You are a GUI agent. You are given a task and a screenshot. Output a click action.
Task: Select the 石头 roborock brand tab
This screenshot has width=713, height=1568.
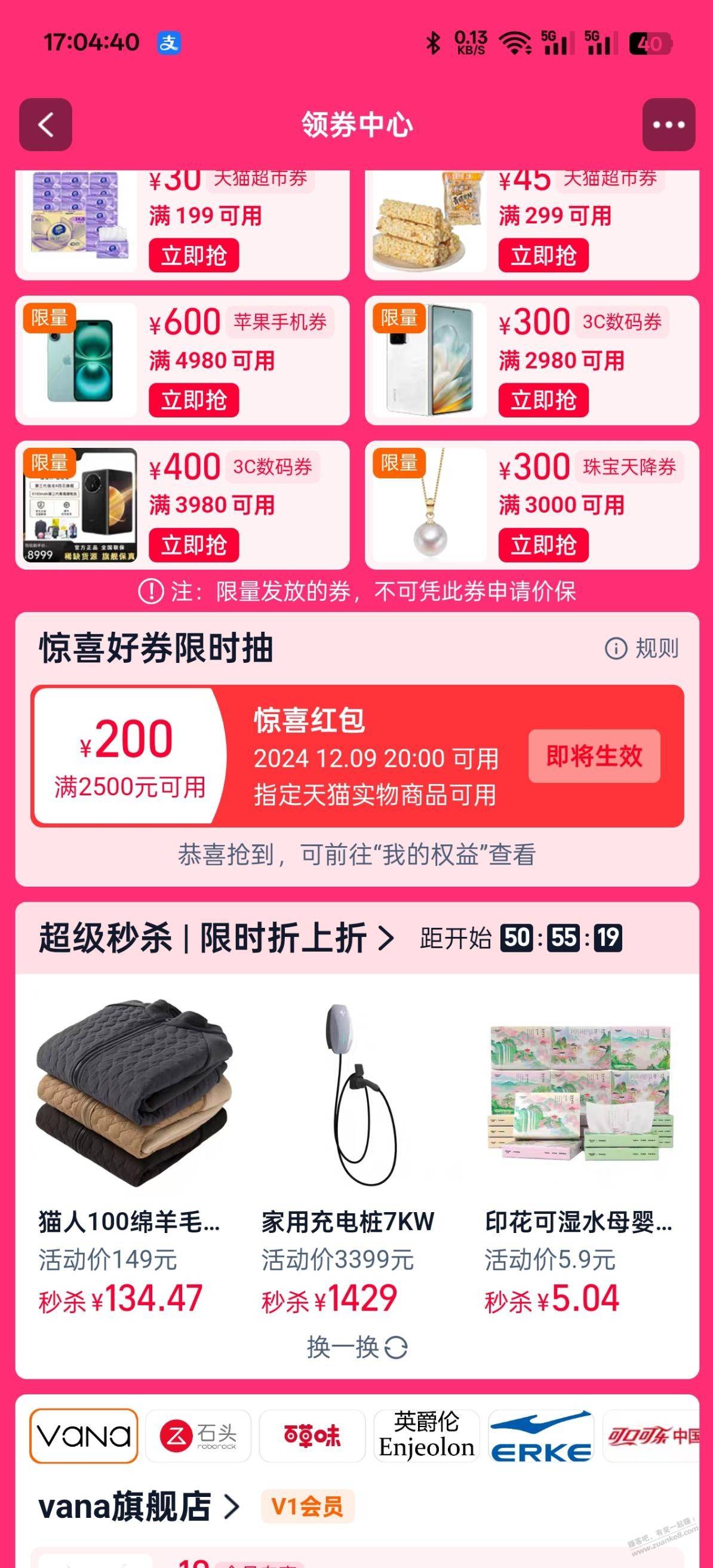tap(198, 1436)
